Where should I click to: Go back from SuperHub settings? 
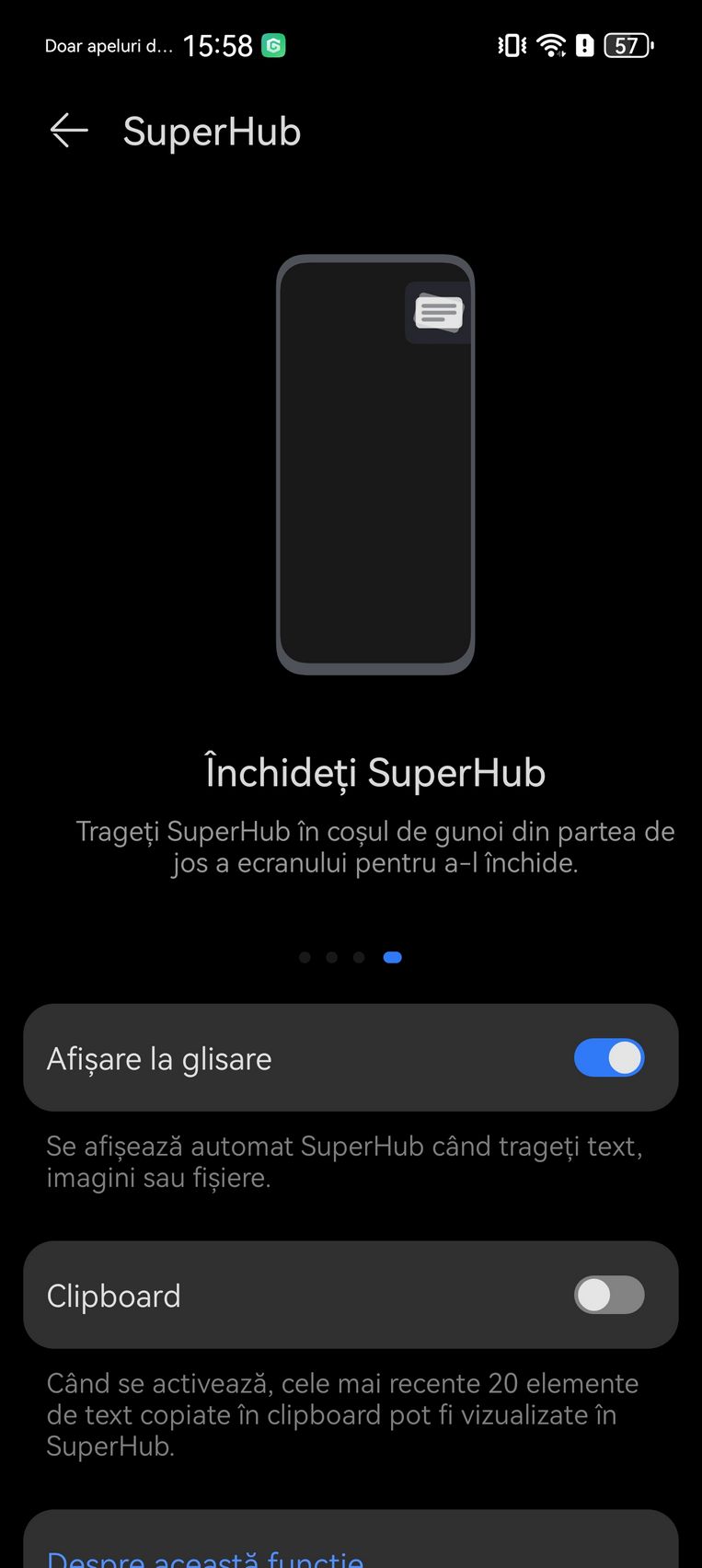tap(69, 131)
